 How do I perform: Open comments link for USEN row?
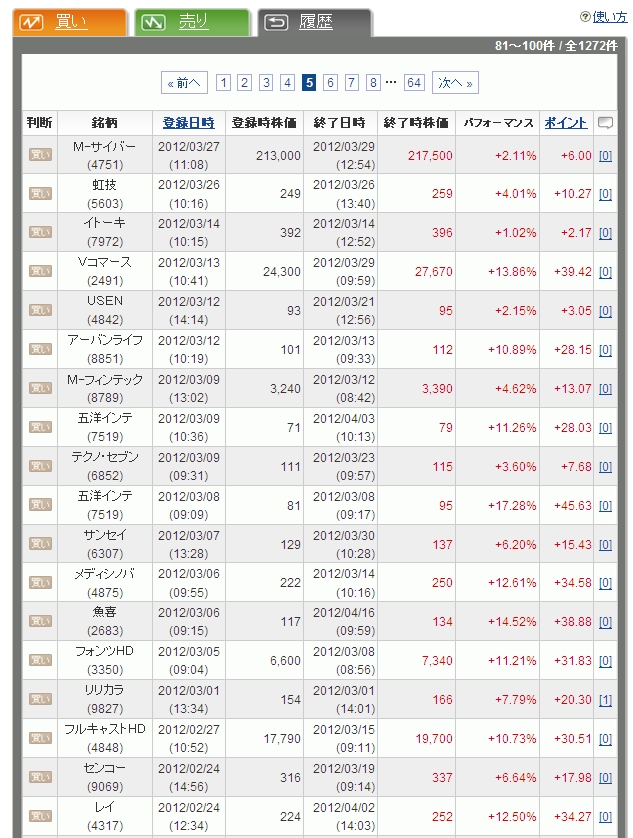[x=605, y=311]
